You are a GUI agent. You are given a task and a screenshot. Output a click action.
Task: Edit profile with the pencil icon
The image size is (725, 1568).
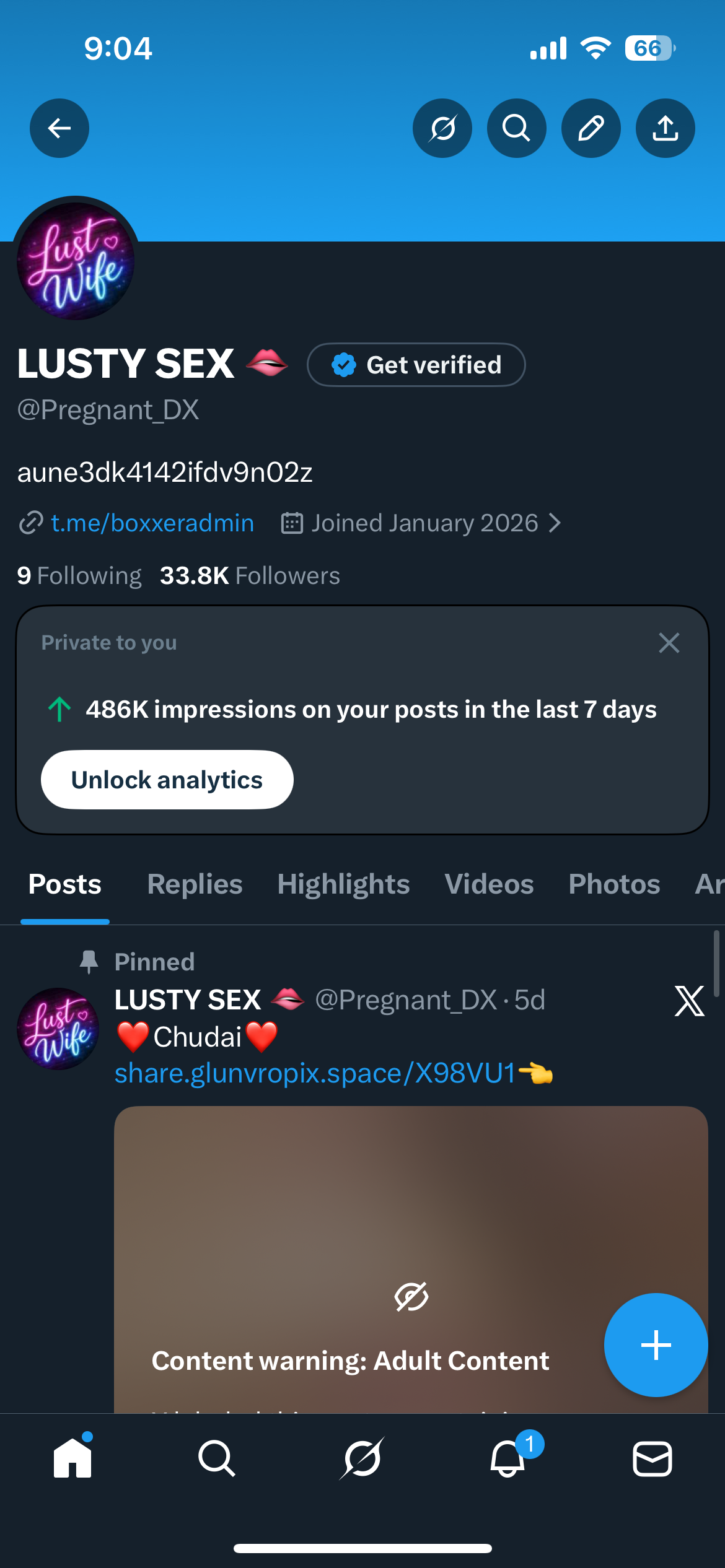(x=591, y=128)
